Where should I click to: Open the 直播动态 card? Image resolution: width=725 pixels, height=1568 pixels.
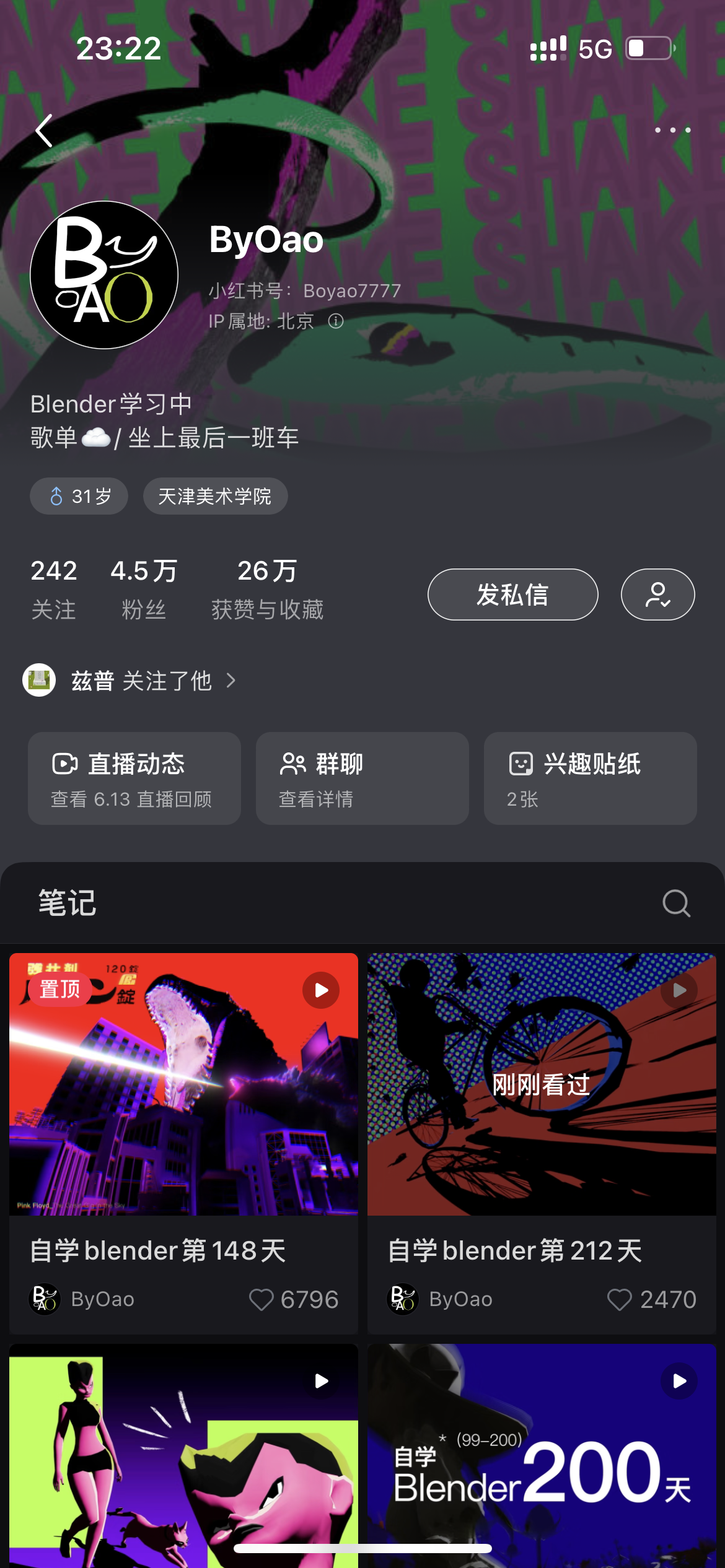click(134, 778)
